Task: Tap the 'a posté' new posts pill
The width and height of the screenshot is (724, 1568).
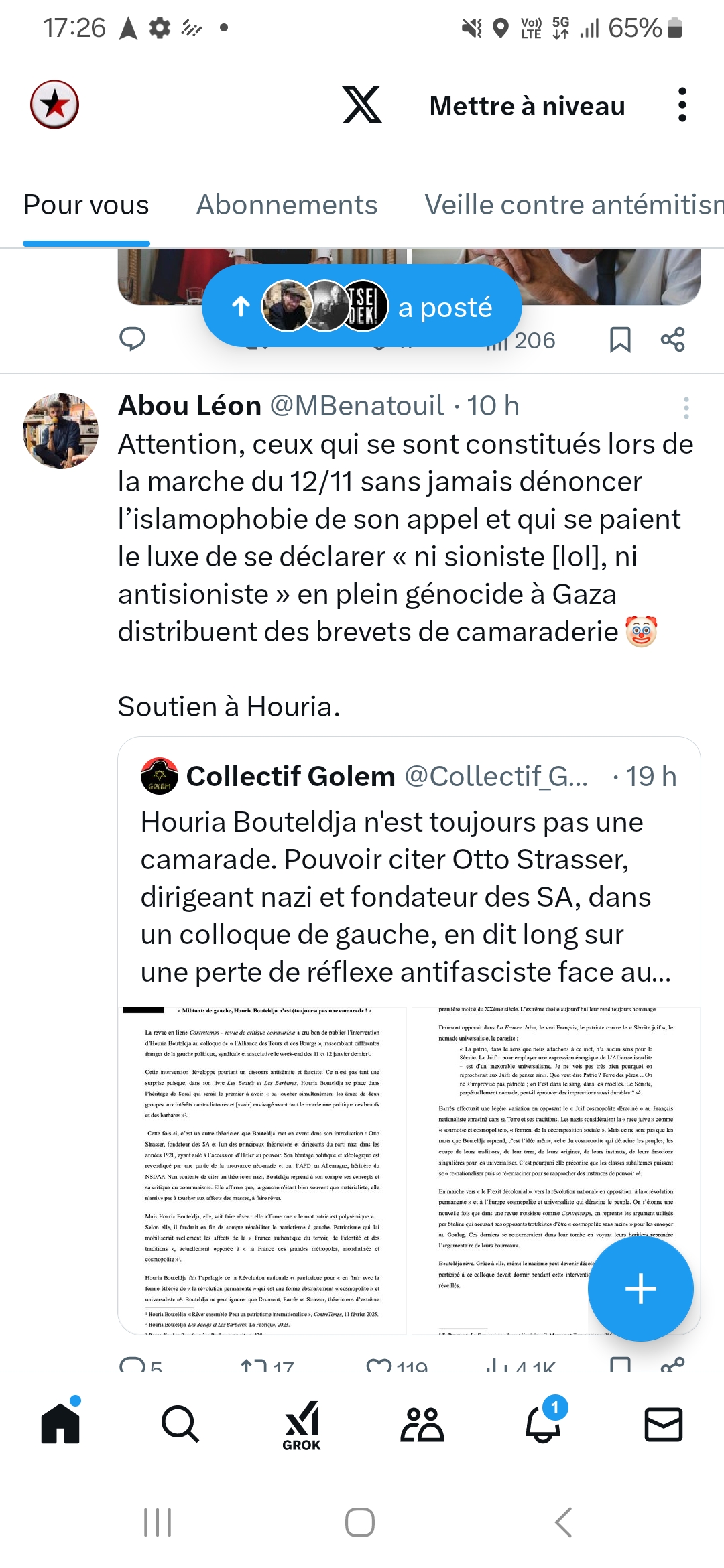Action: (362, 307)
